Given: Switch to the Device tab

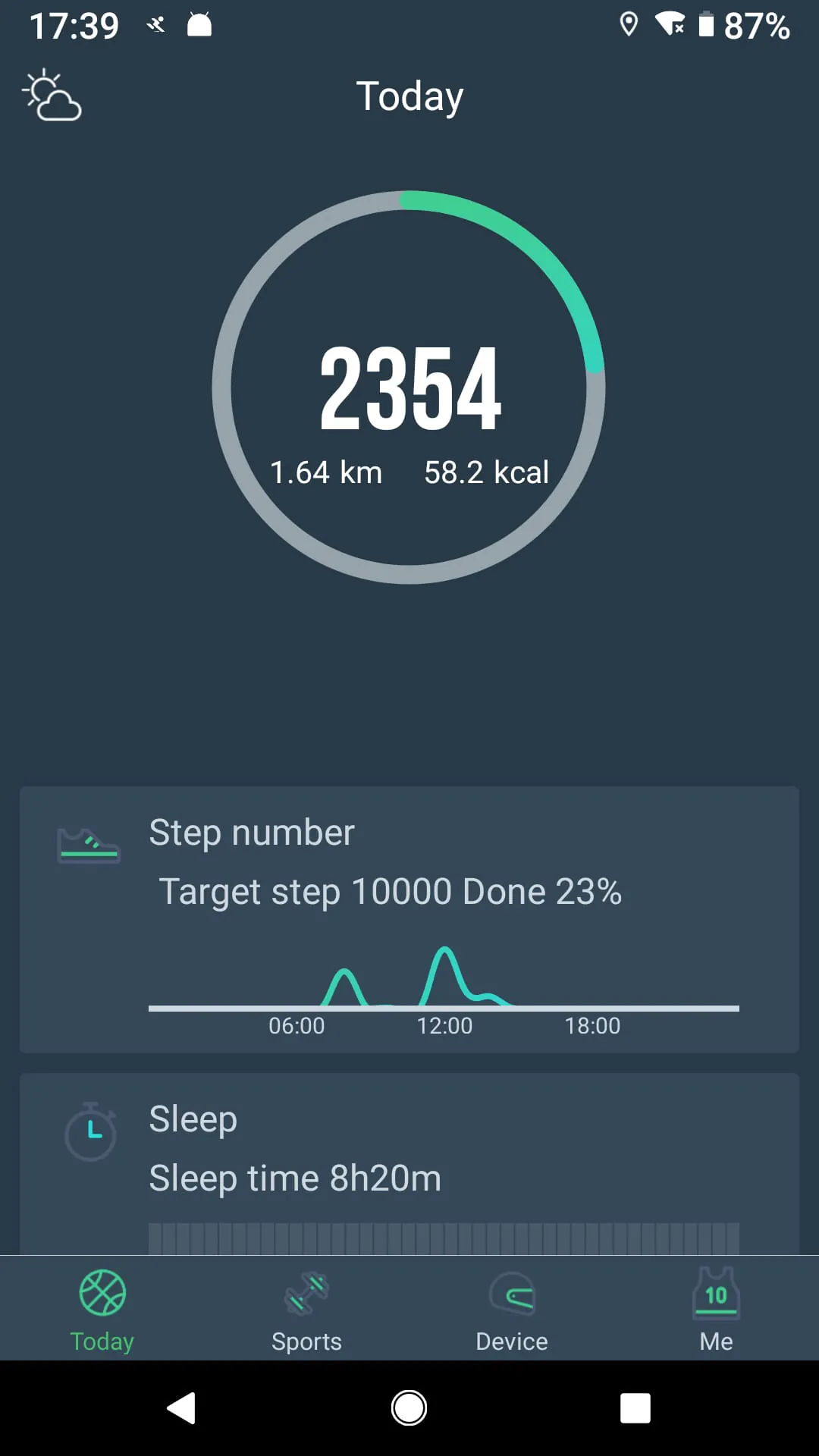Looking at the screenshot, I should pos(512,1341).
